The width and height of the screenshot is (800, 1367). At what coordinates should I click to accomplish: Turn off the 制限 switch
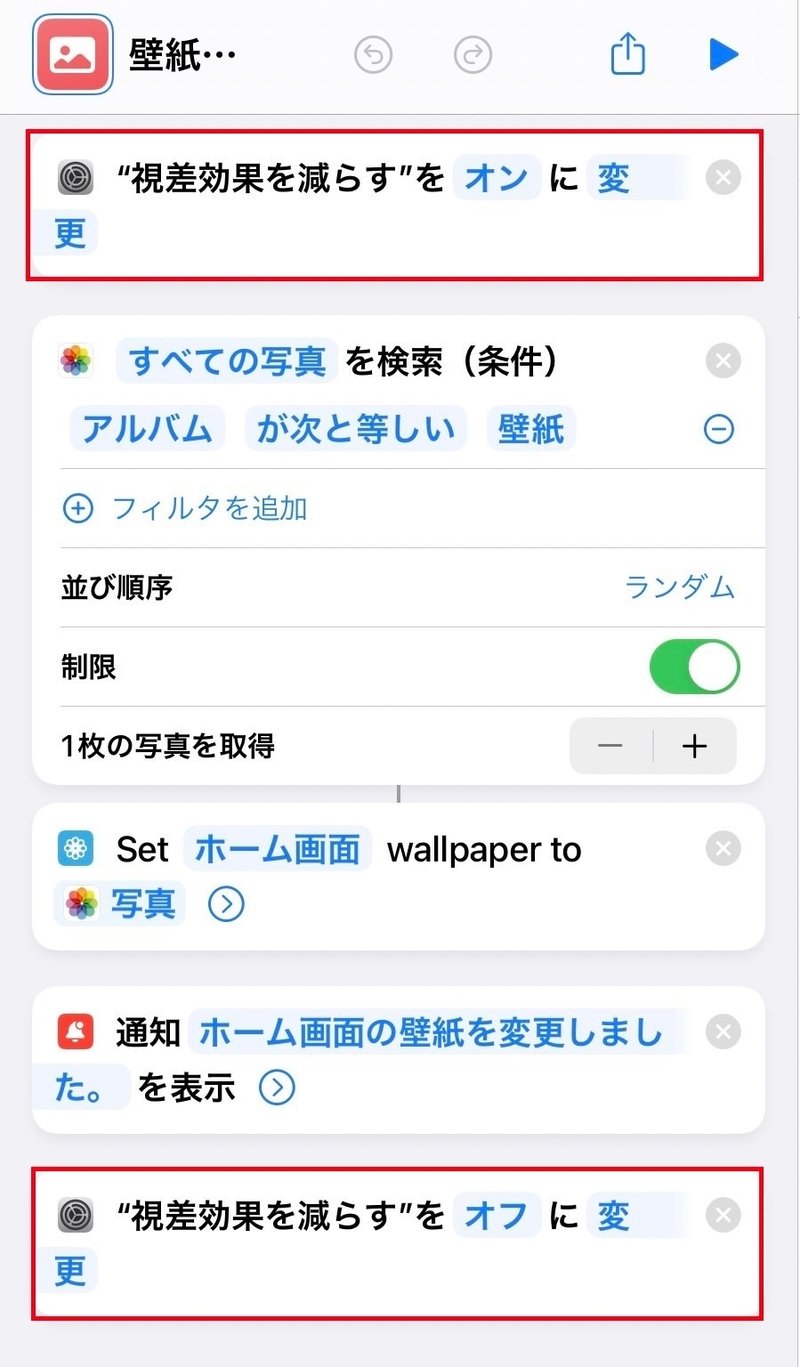tap(694, 667)
